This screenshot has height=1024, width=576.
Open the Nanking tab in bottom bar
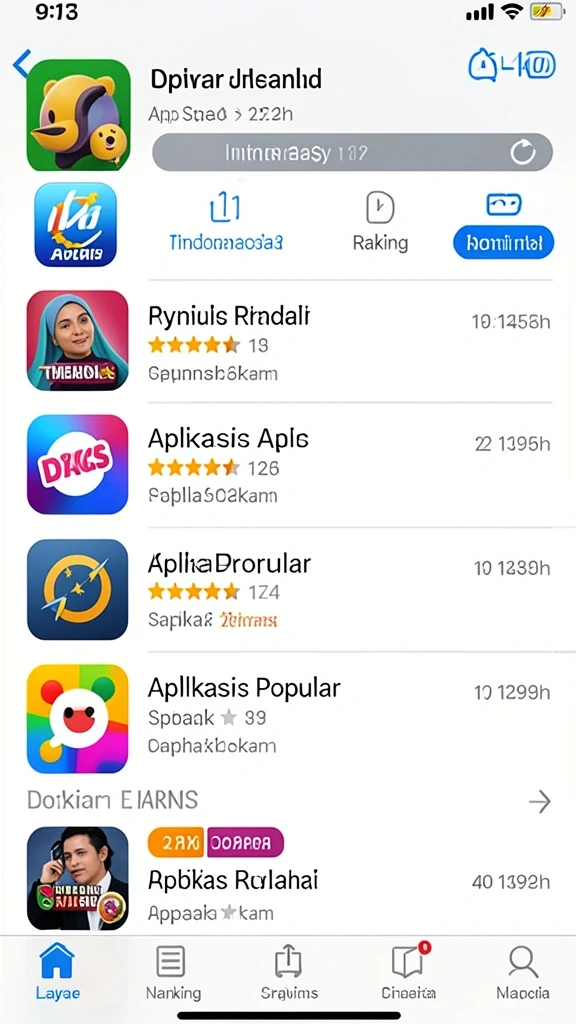[x=172, y=971]
